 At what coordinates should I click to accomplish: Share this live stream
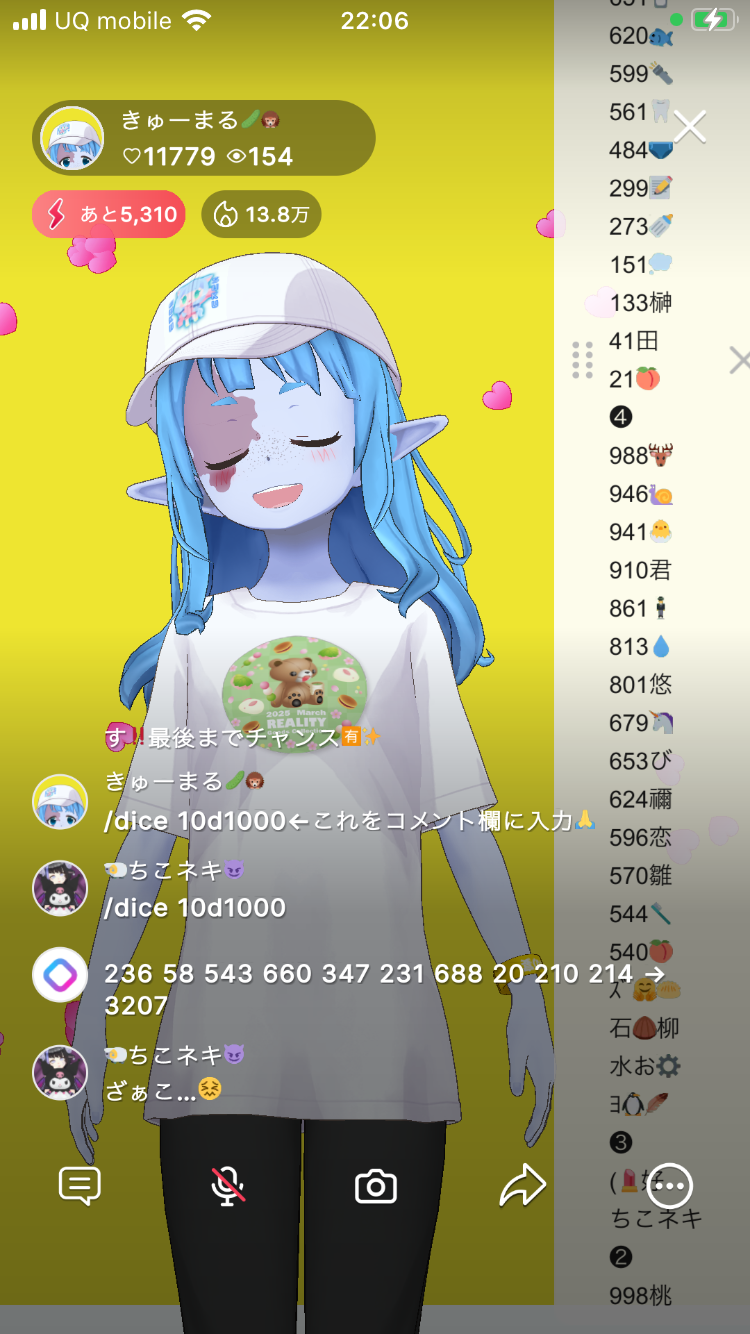522,1186
